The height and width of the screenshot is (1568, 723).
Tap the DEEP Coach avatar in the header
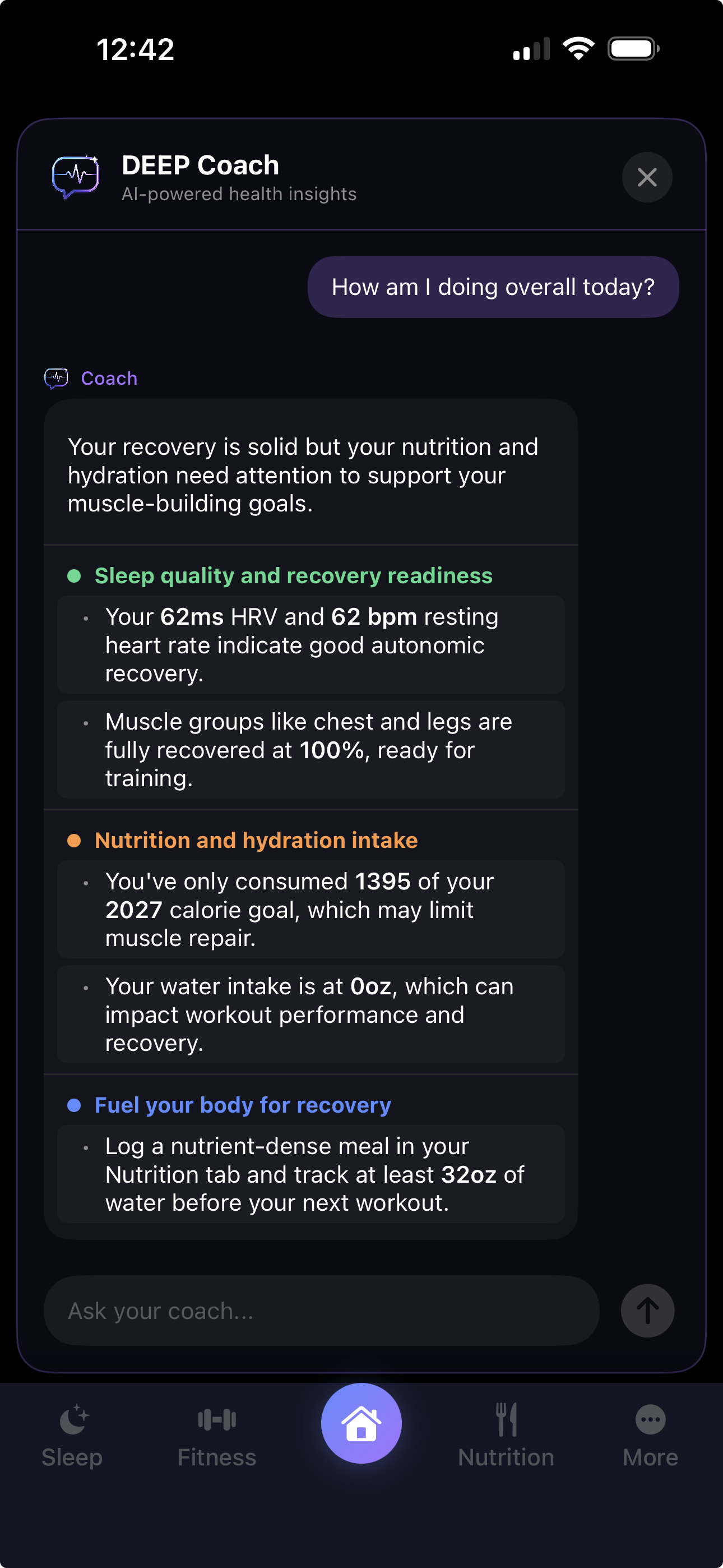[x=76, y=177]
